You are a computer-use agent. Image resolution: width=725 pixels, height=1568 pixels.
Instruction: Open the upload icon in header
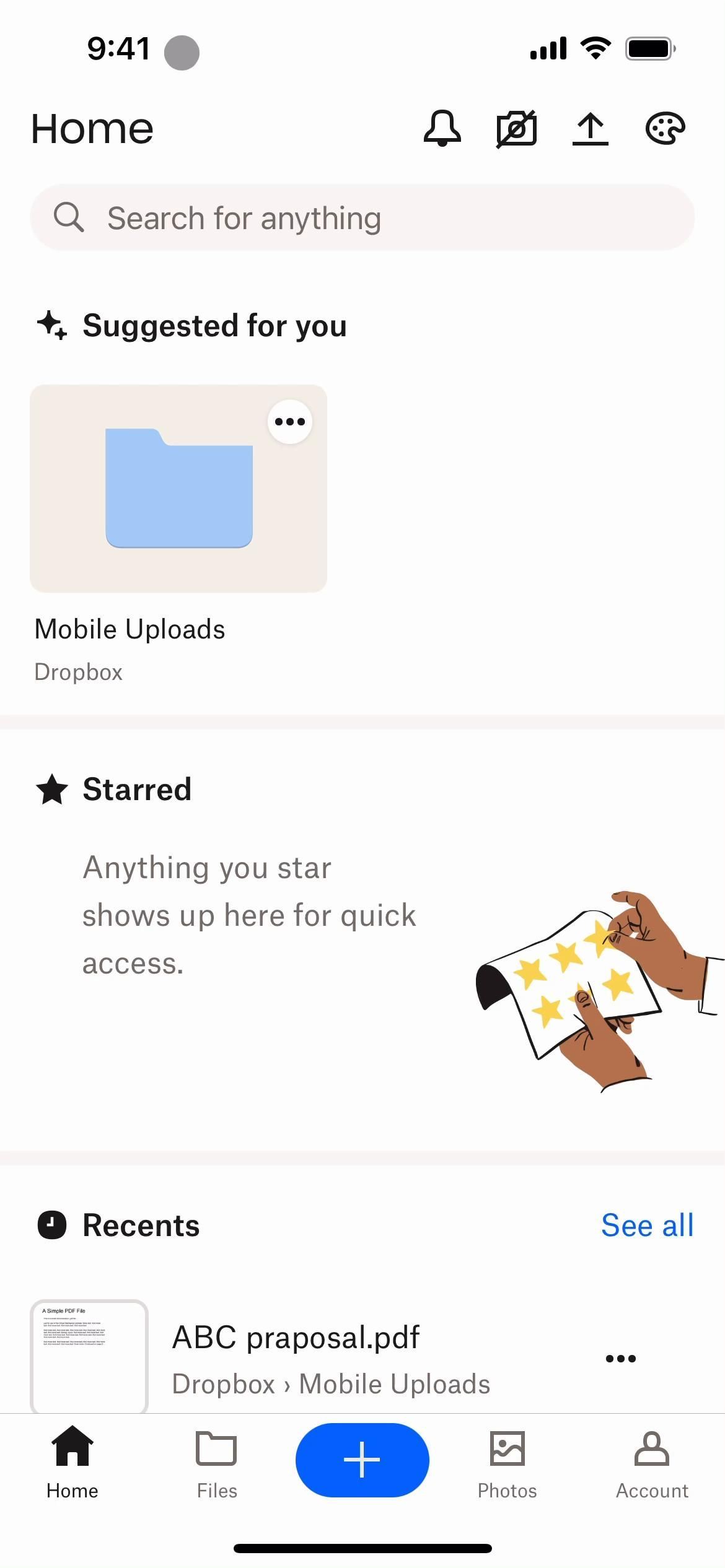pyautogui.click(x=591, y=129)
